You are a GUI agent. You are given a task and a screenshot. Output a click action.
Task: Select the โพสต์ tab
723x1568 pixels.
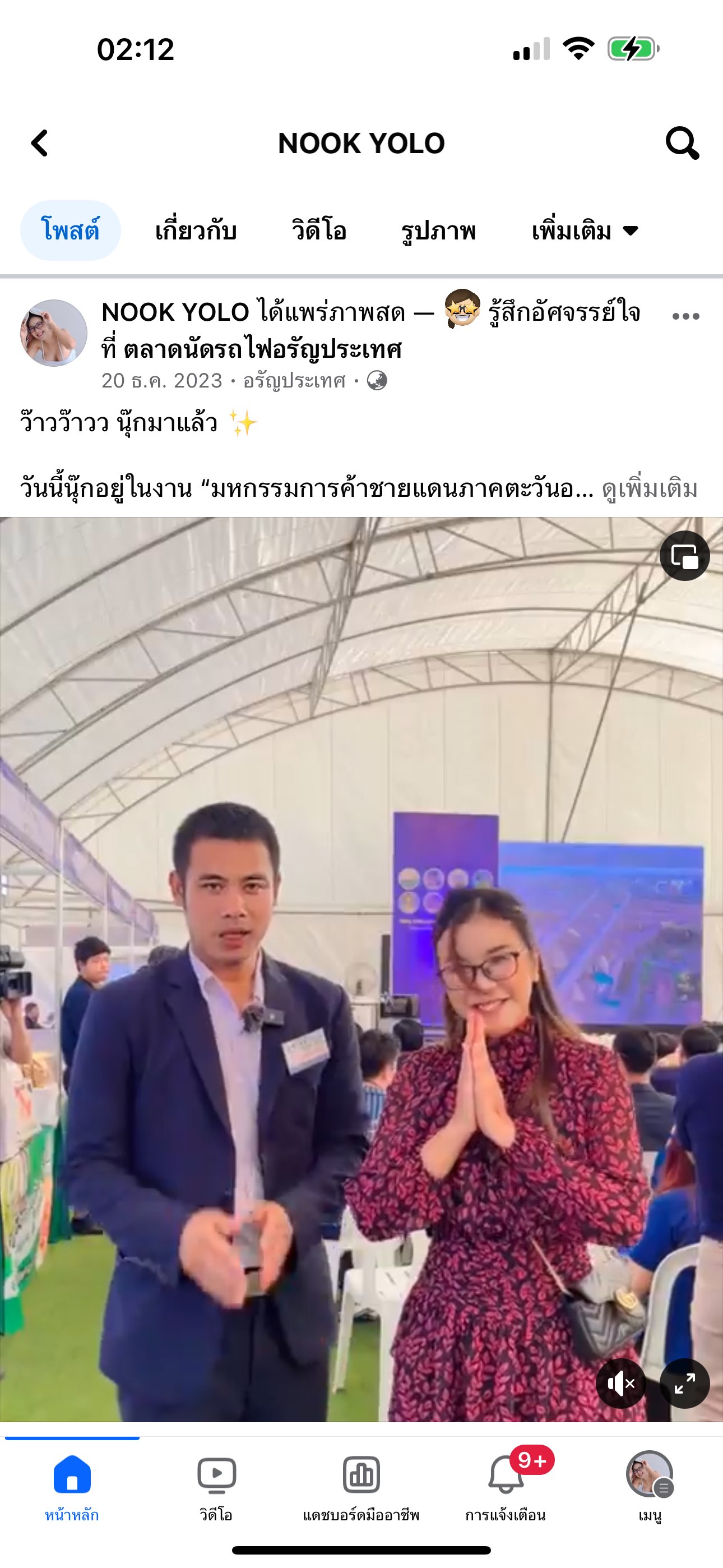coord(70,230)
